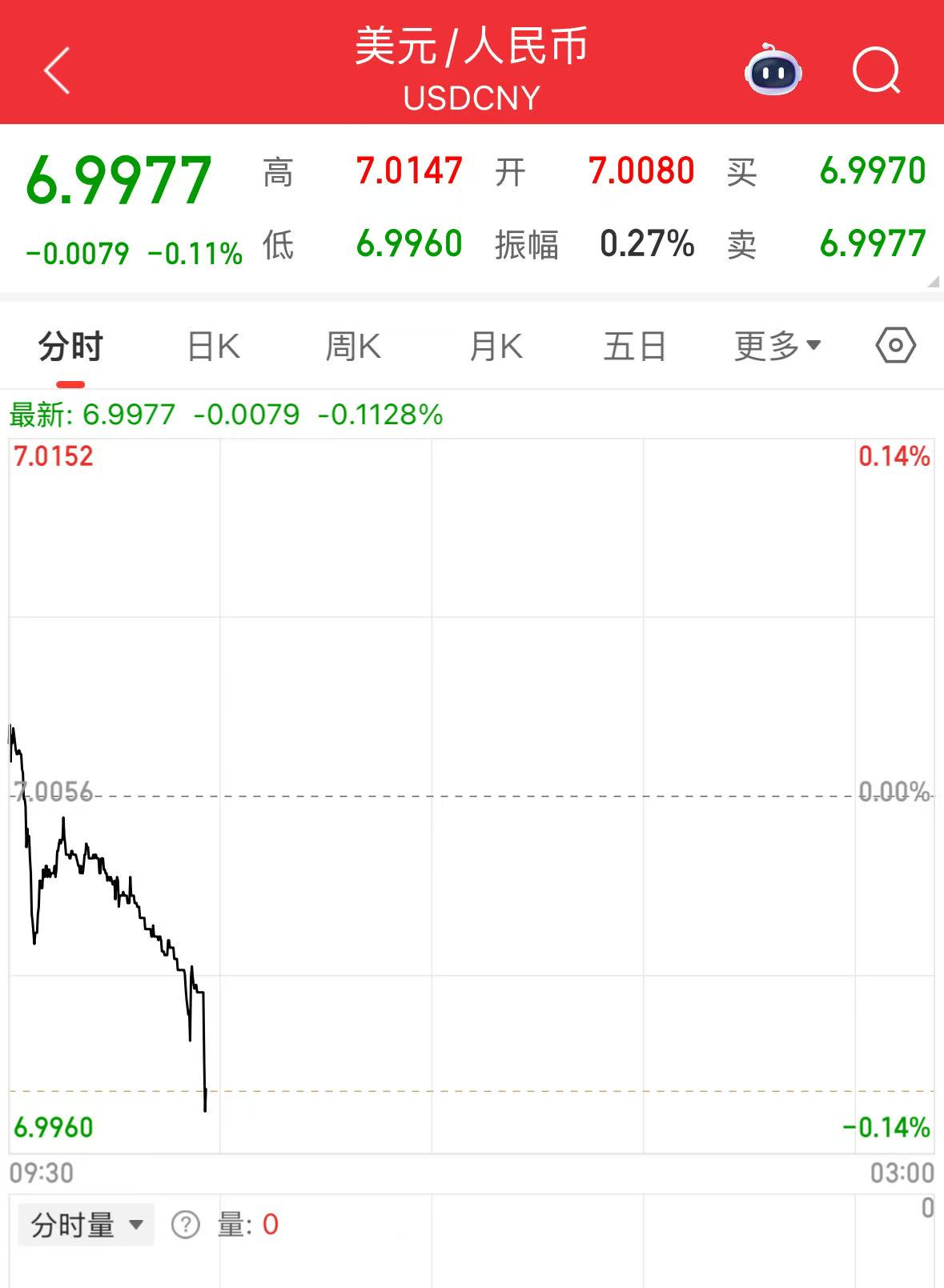This screenshot has width=944, height=1288.
Task: Select the 分时 chart tab
Action: [x=70, y=347]
